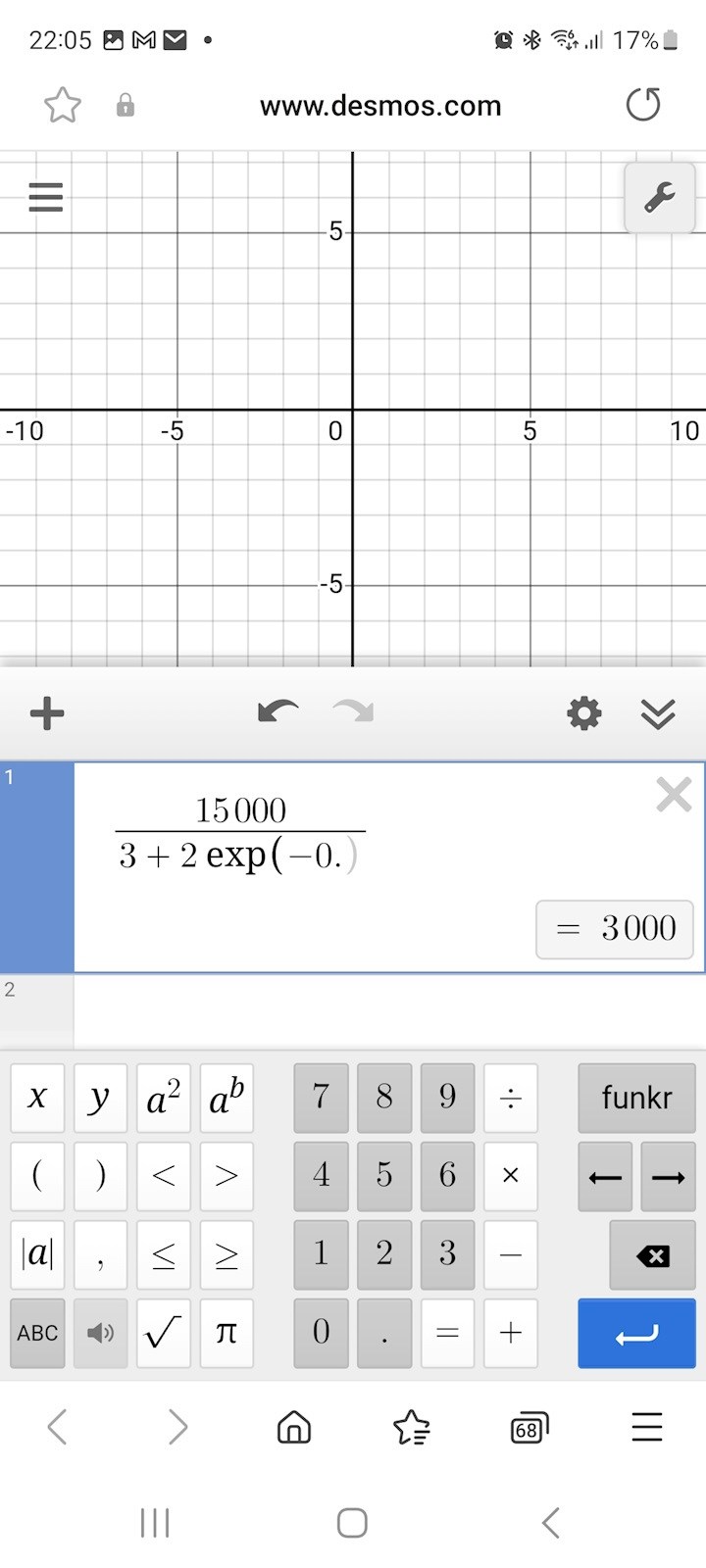Collapse the expression list panel
706x1568 pixels.
[658, 714]
